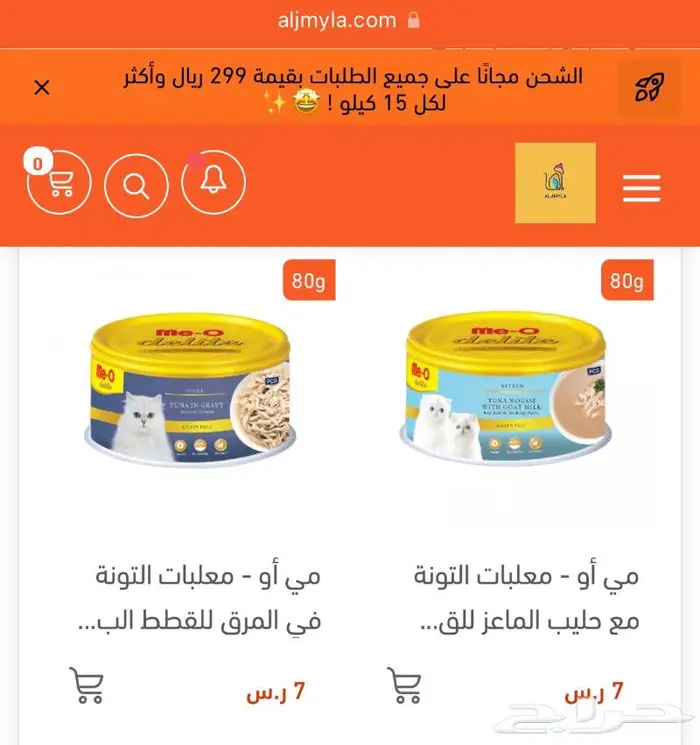Image resolution: width=700 pixels, height=745 pixels.
Task: Open the hamburger menu
Action: tap(641, 187)
